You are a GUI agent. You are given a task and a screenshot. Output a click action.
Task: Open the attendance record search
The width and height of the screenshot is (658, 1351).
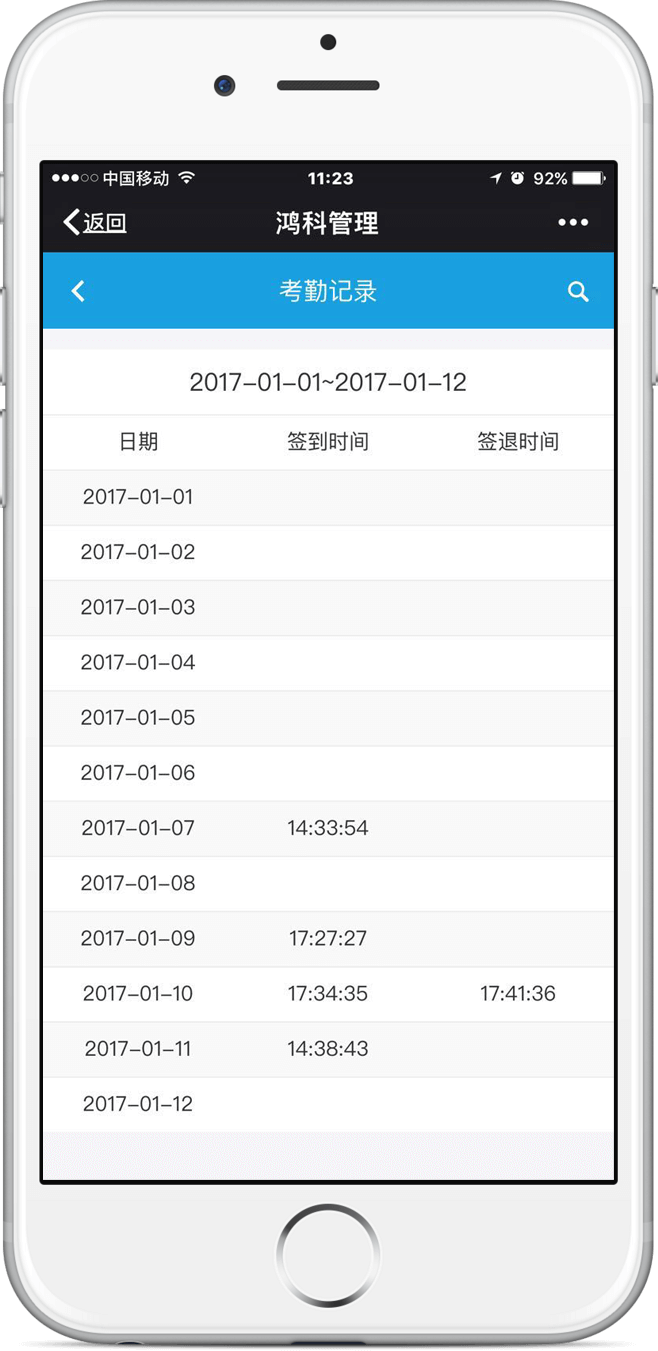click(x=578, y=291)
